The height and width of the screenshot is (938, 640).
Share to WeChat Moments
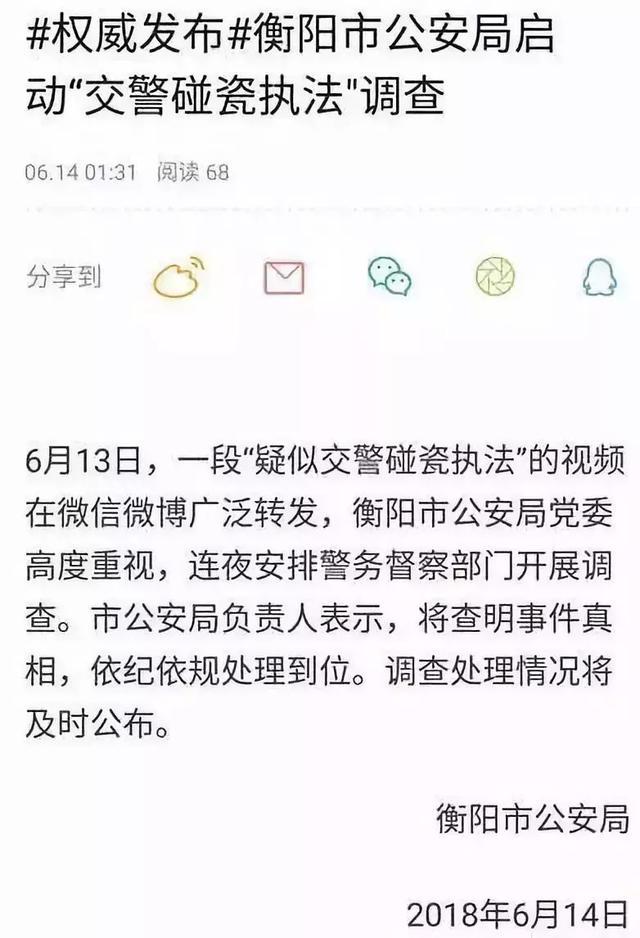(x=495, y=277)
